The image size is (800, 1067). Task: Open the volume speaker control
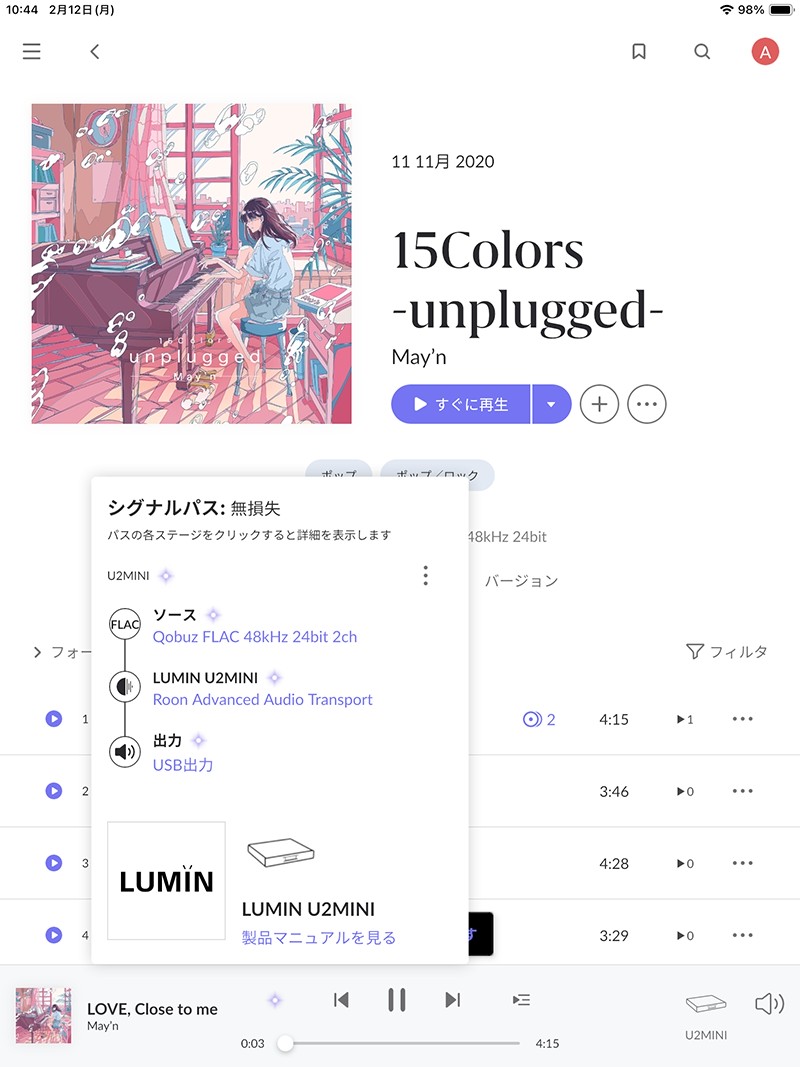coord(768,1004)
